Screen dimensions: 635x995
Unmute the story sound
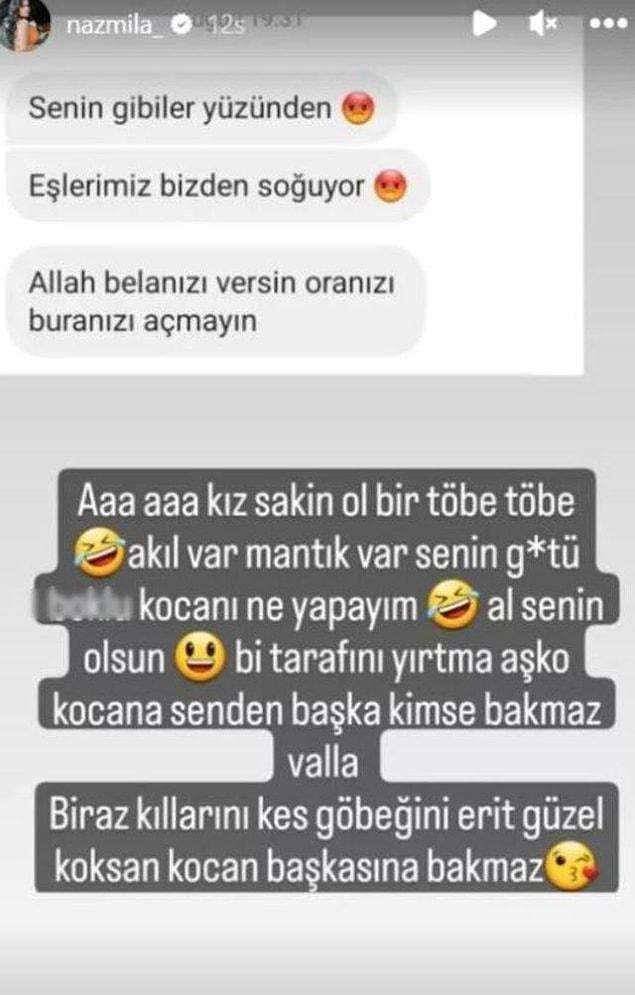click(x=543, y=24)
